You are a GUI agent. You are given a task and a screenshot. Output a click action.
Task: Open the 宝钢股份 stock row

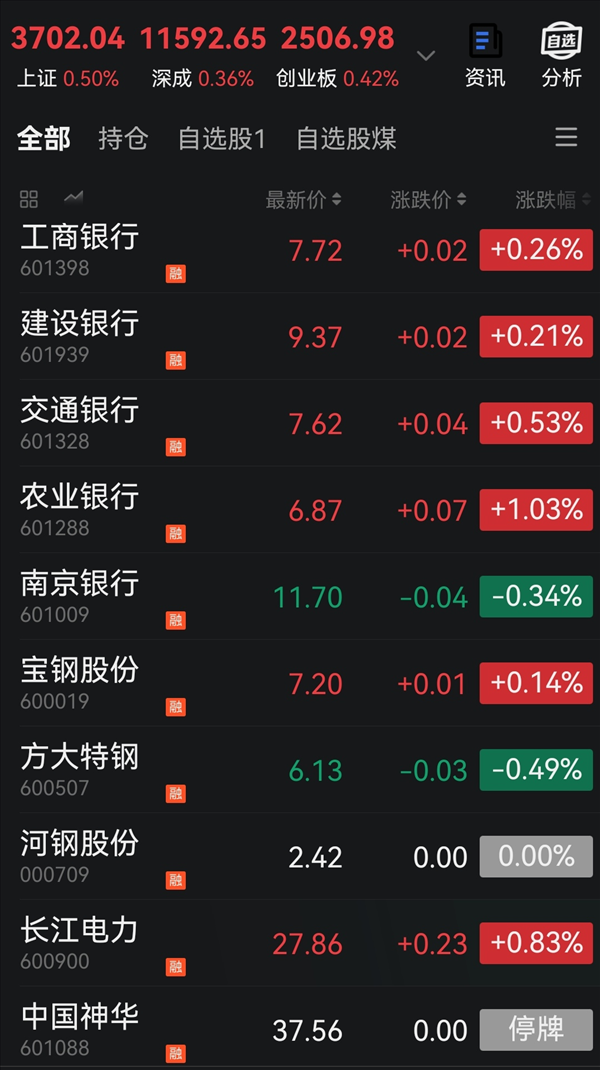(306, 684)
